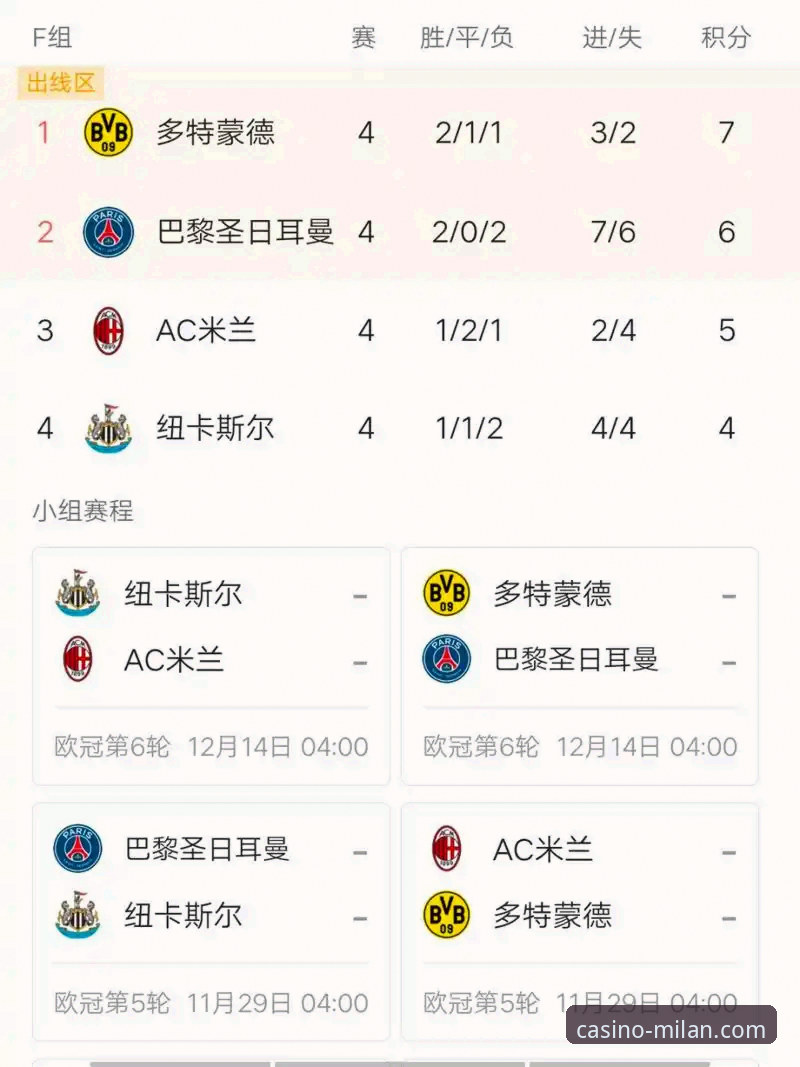Click the 进/失 goals column header
Image resolution: width=800 pixels, height=1067 pixels.
(611, 35)
